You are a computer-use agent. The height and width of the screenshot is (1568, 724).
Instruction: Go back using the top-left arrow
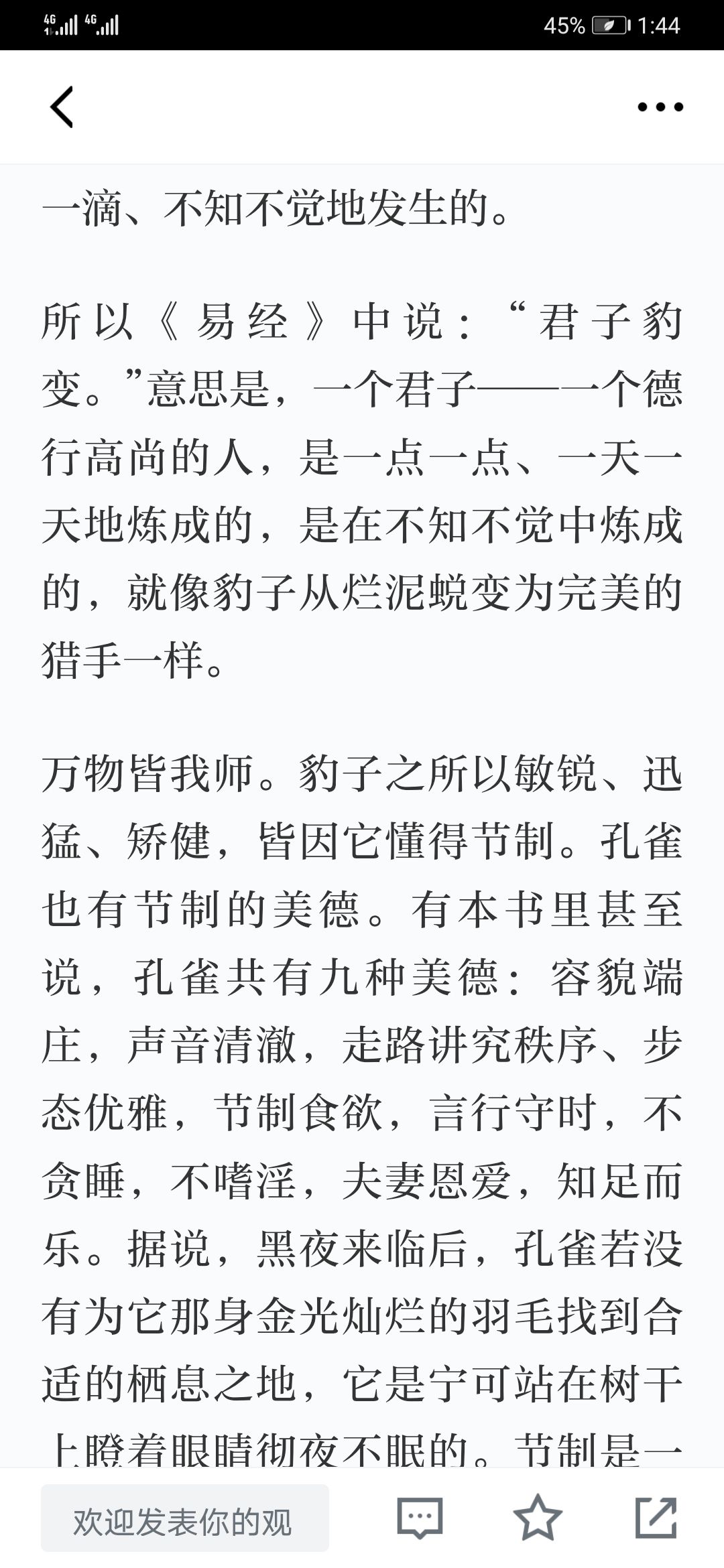[x=62, y=107]
